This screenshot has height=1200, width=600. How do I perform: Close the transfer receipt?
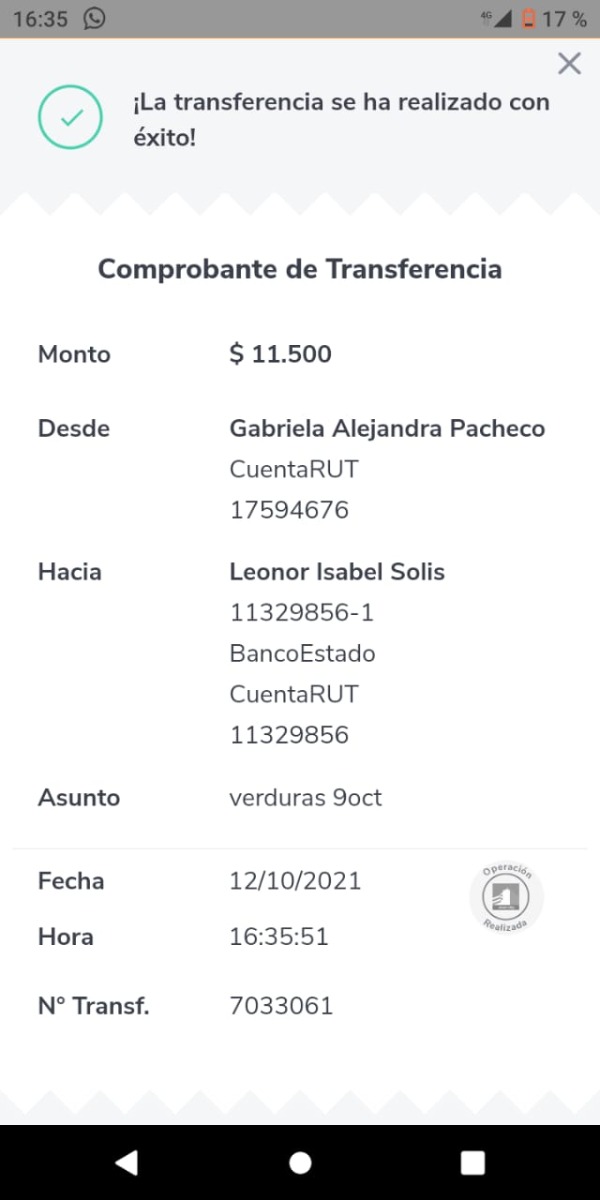tap(569, 64)
